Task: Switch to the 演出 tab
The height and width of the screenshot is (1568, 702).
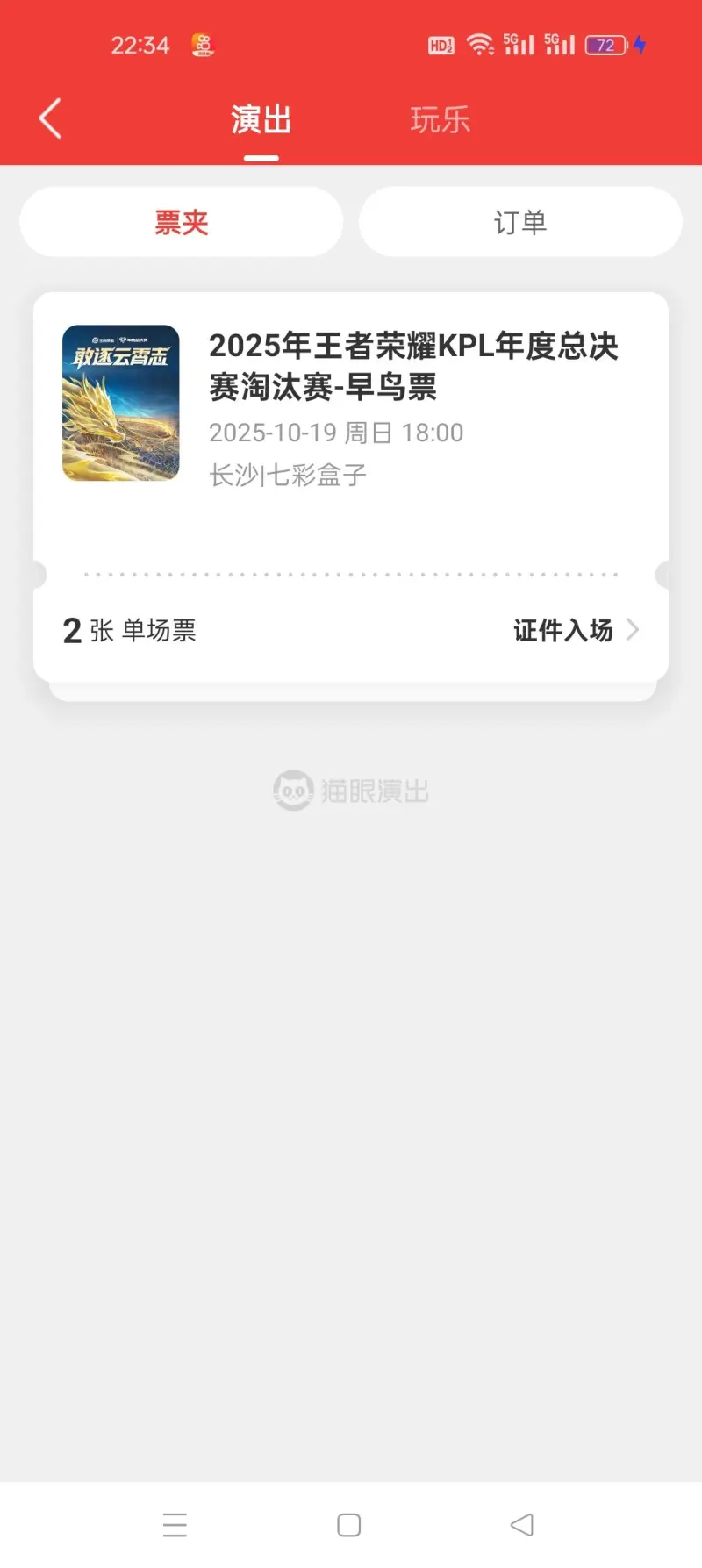Action: (x=261, y=120)
